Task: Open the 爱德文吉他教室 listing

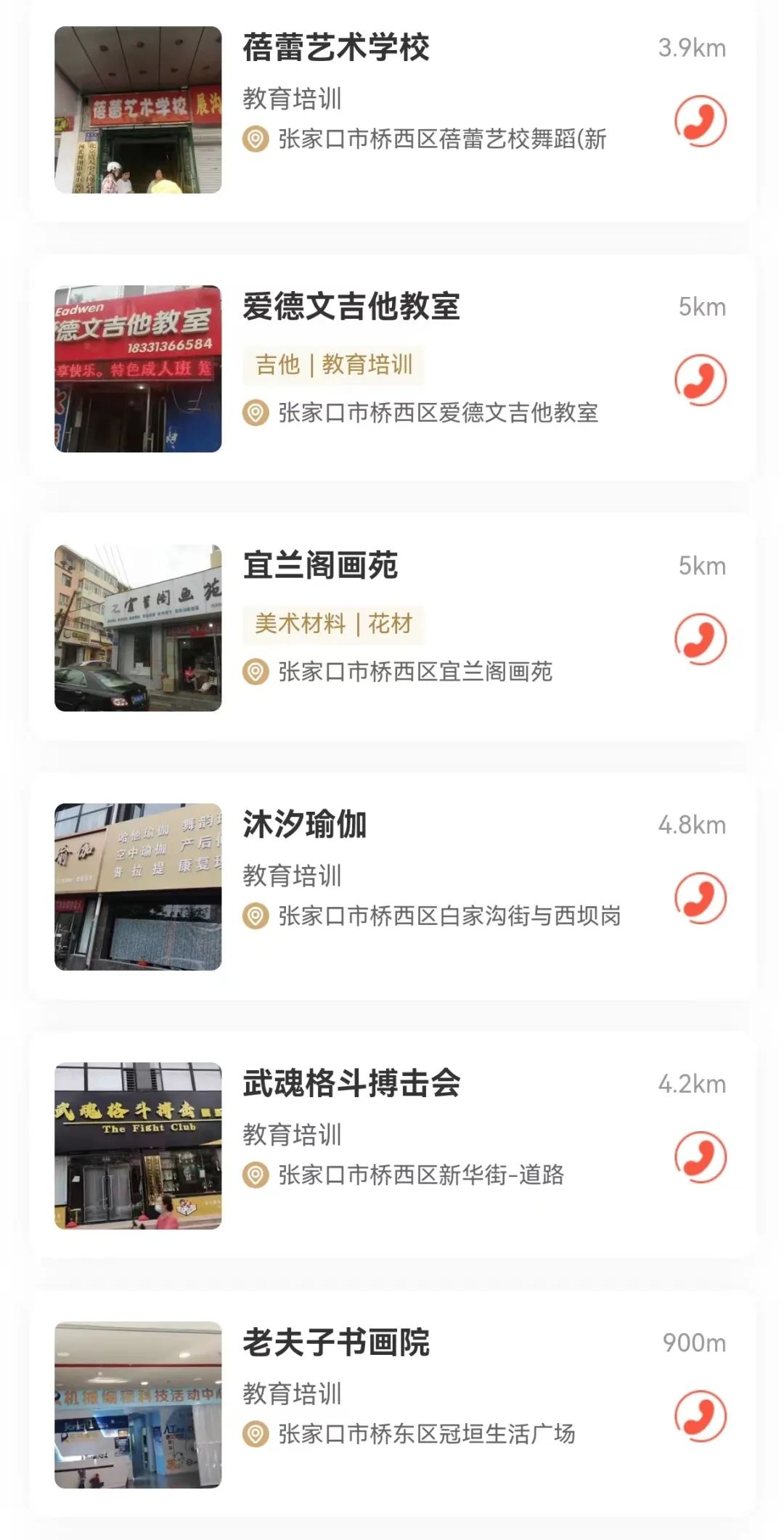Action: [351, 307]
